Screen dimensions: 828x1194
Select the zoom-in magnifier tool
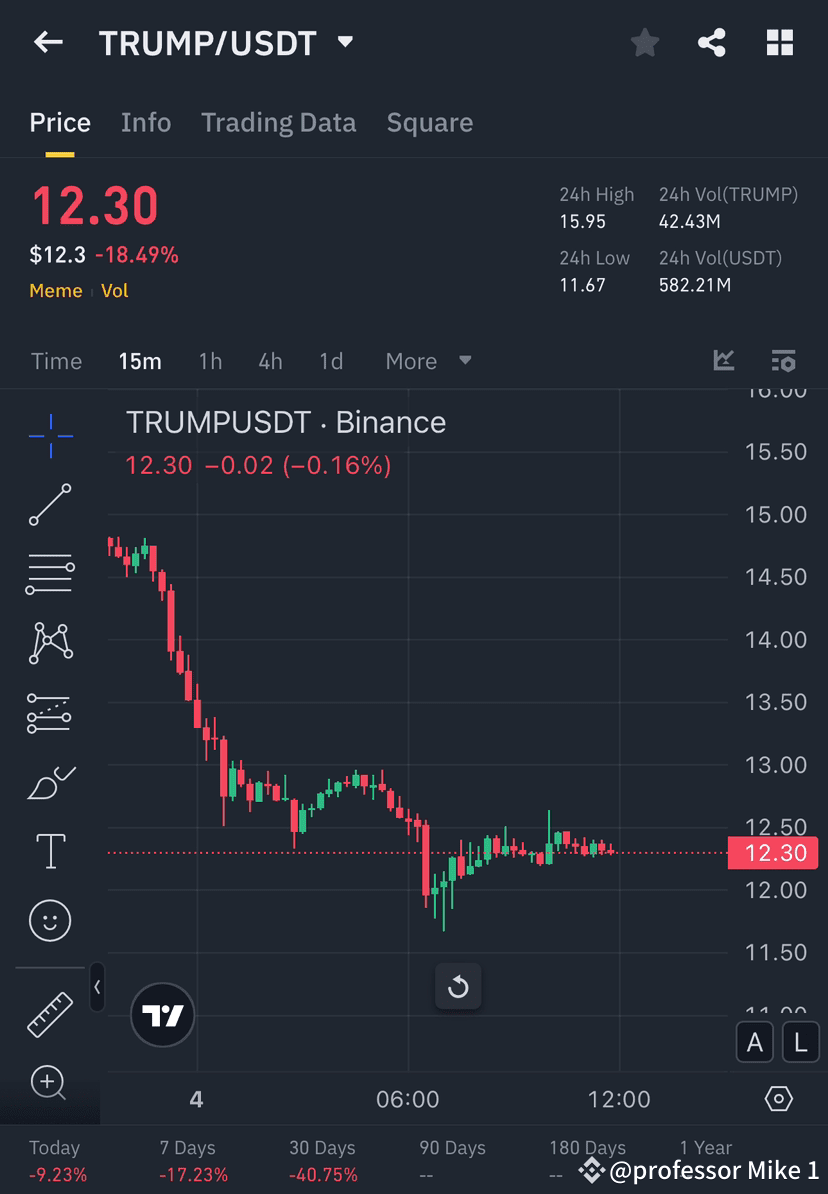point(50,1083)
